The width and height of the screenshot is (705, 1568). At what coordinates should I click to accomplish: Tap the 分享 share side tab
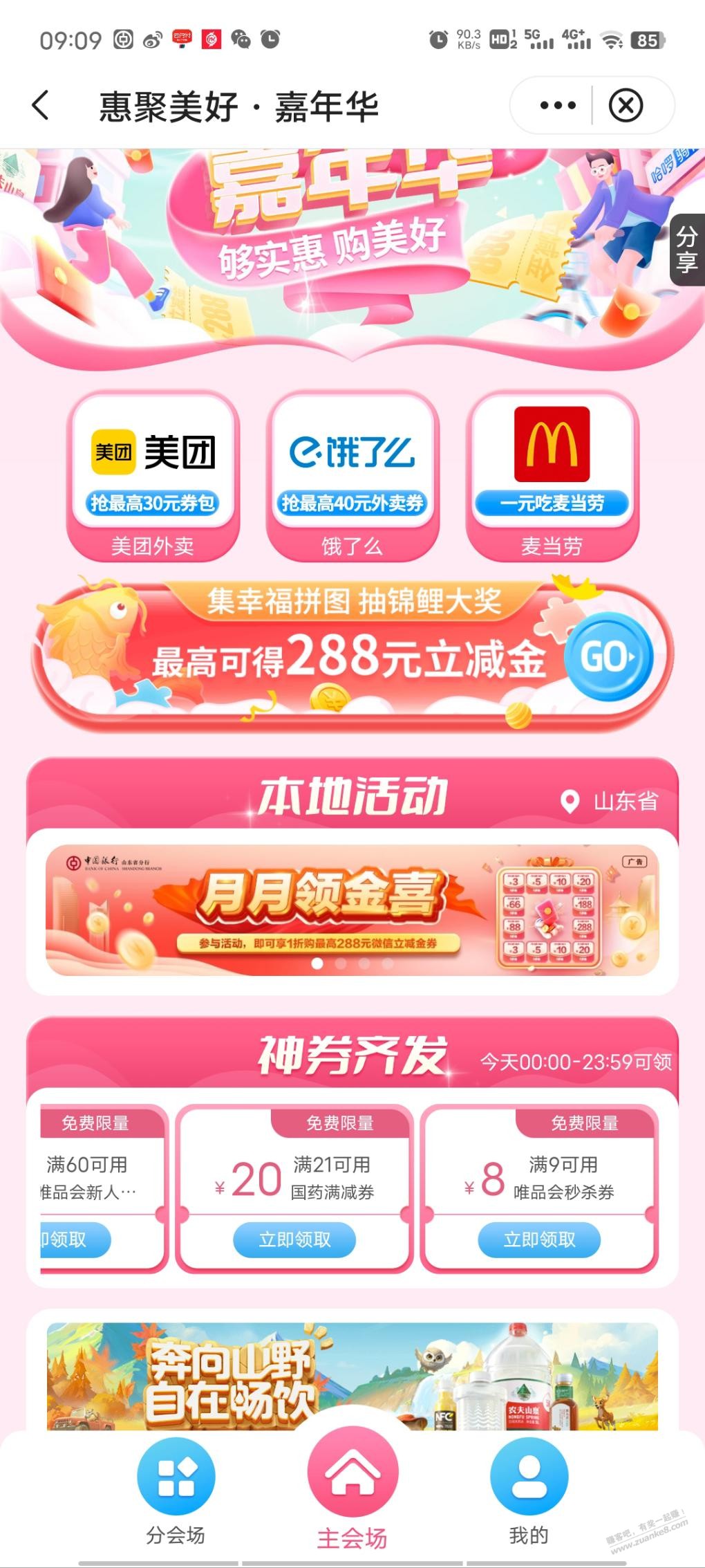(x=686, y=249)
